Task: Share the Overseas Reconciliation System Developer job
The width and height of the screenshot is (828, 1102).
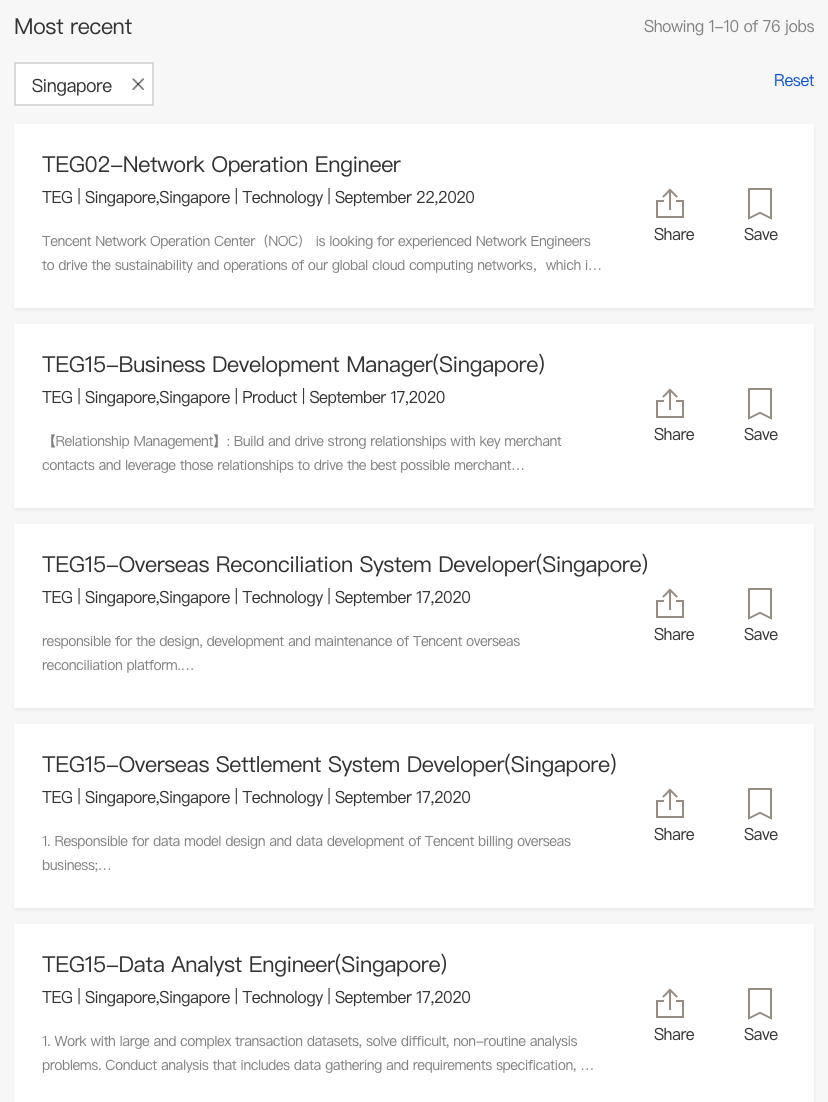Action: click(673, 614)
